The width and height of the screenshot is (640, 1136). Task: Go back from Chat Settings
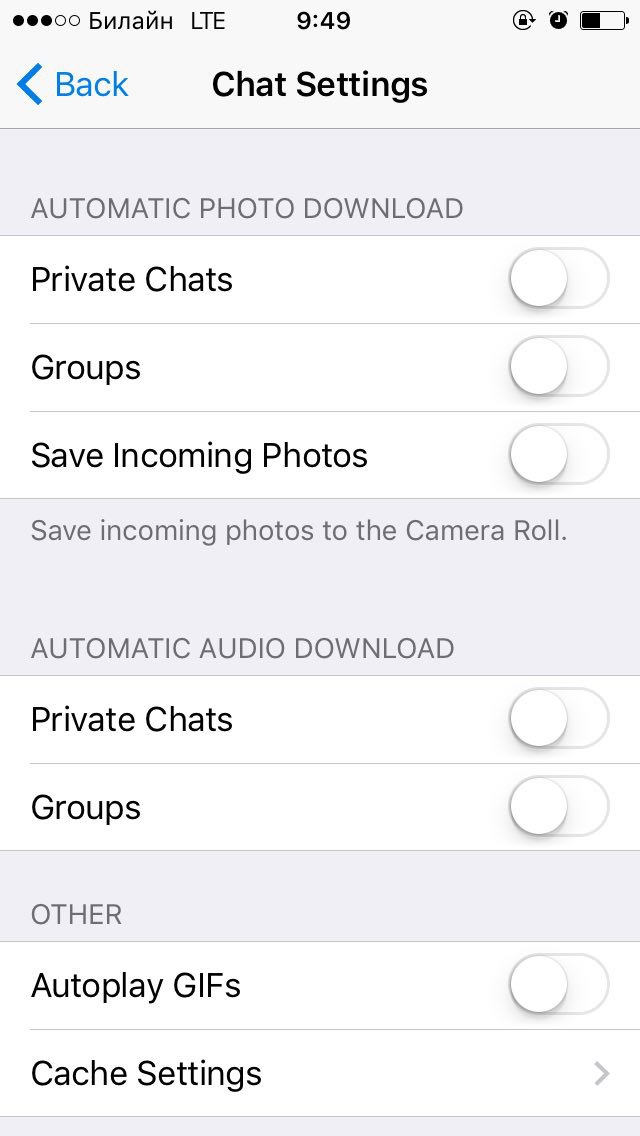pos(73,85)
